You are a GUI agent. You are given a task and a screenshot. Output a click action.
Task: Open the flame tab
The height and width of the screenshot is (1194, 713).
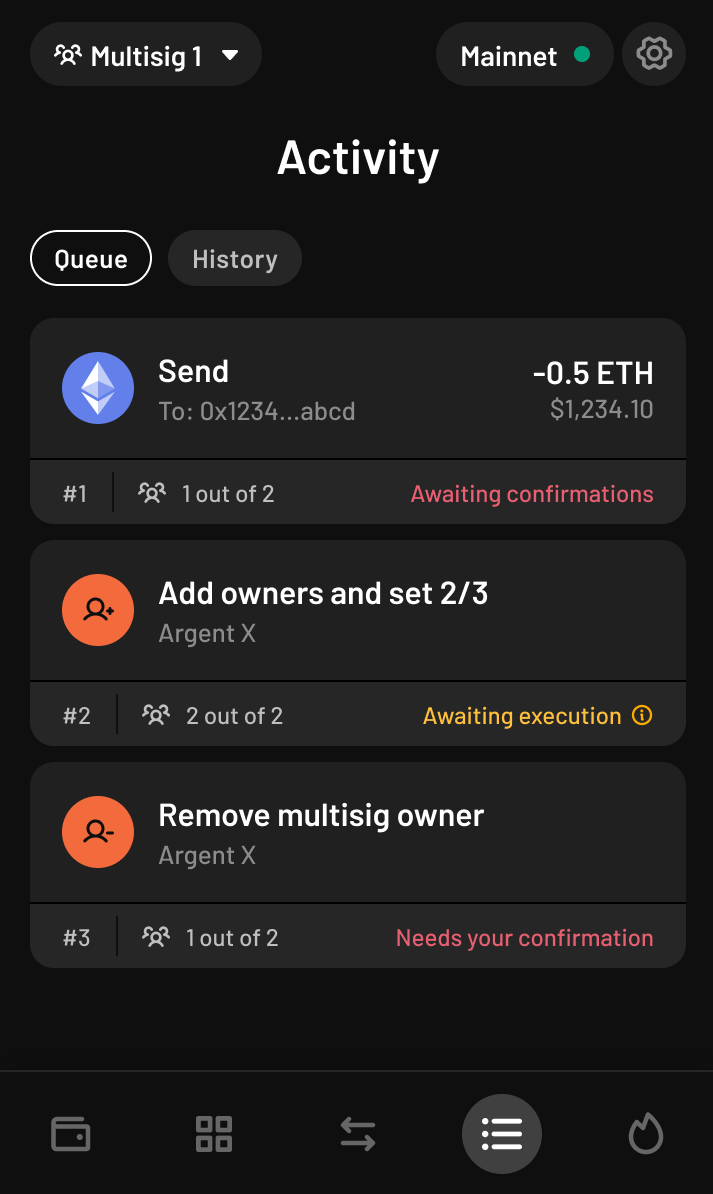[645, 1134]
